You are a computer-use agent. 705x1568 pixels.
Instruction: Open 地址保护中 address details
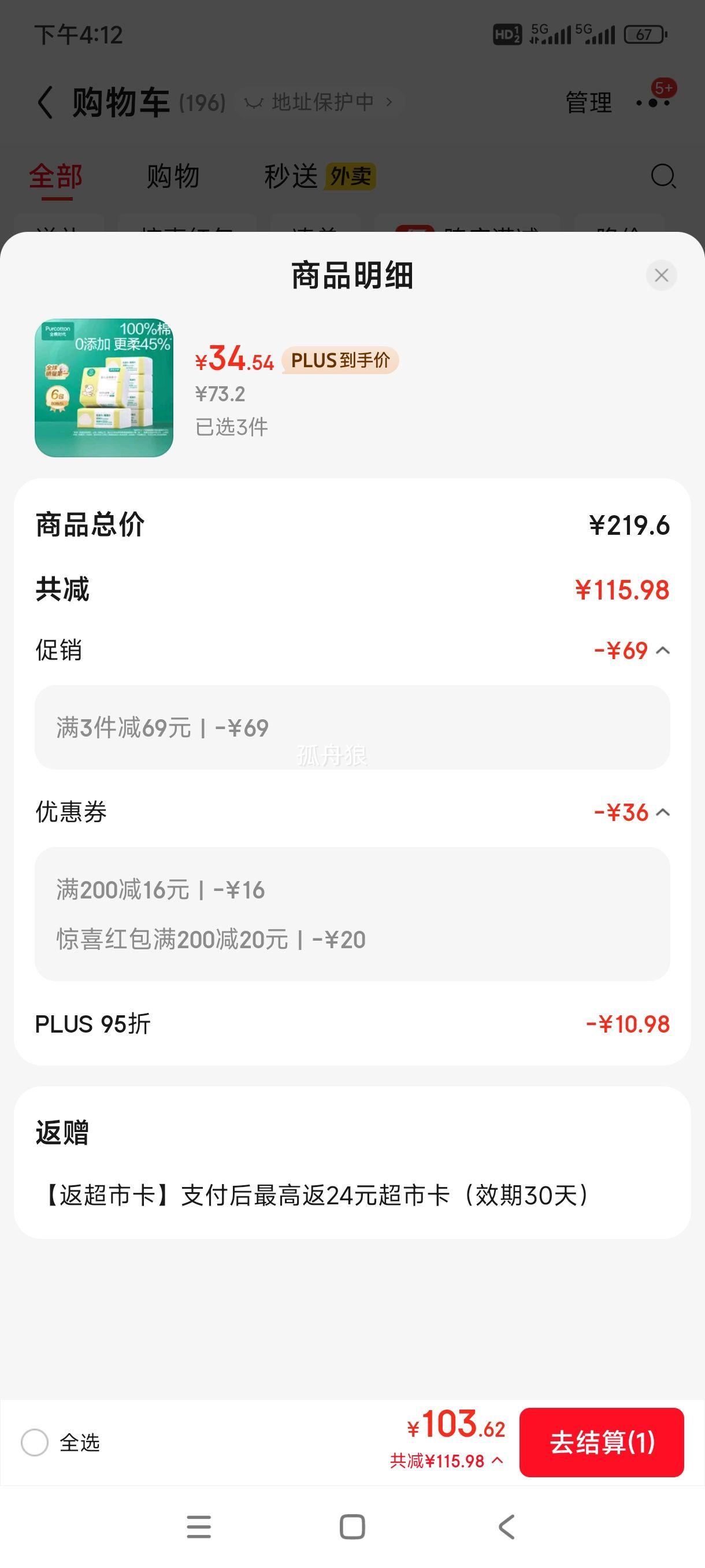tap(320, 101)
